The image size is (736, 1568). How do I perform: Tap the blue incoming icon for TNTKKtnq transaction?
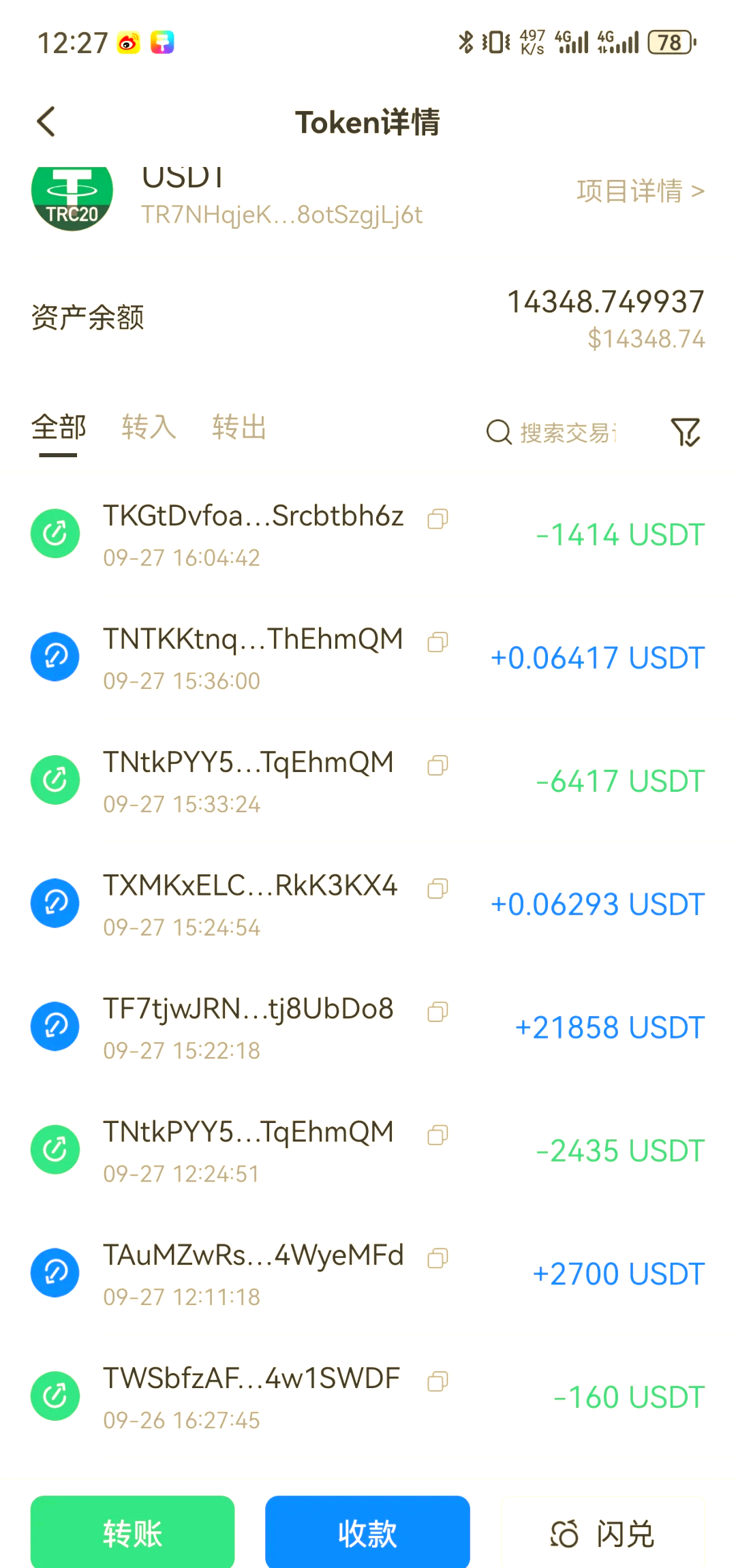click(55, 656)
